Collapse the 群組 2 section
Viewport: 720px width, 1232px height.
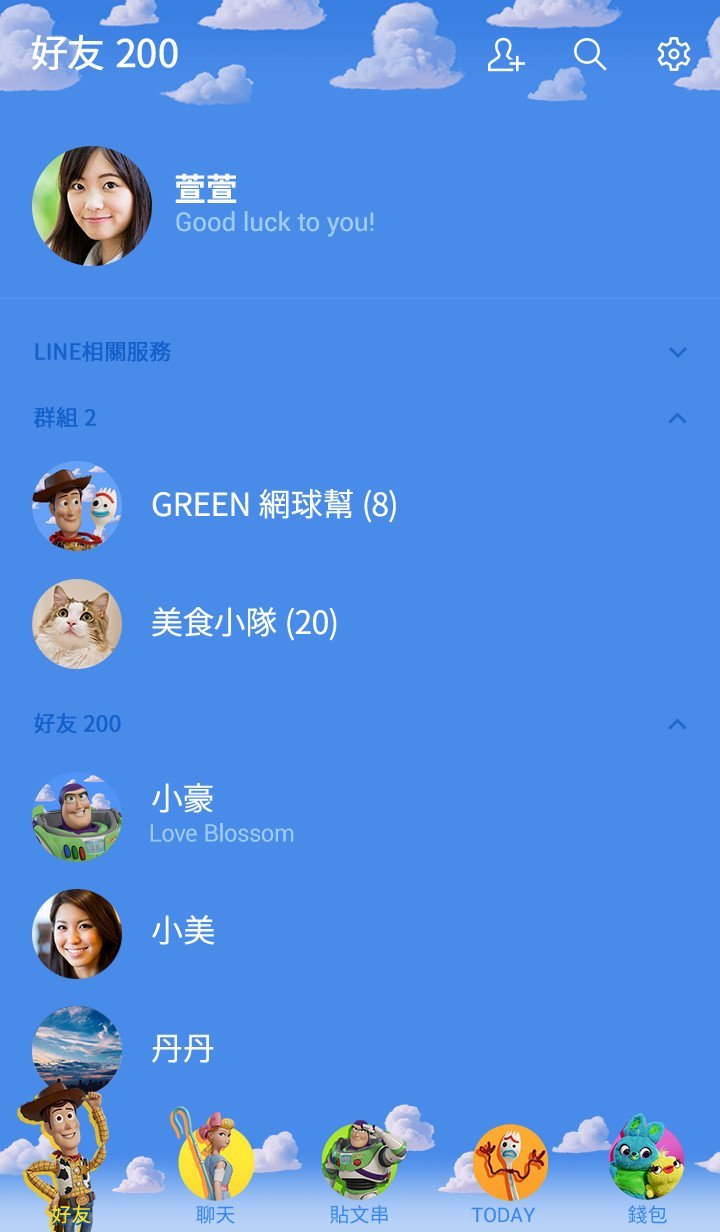click(677, 418)
